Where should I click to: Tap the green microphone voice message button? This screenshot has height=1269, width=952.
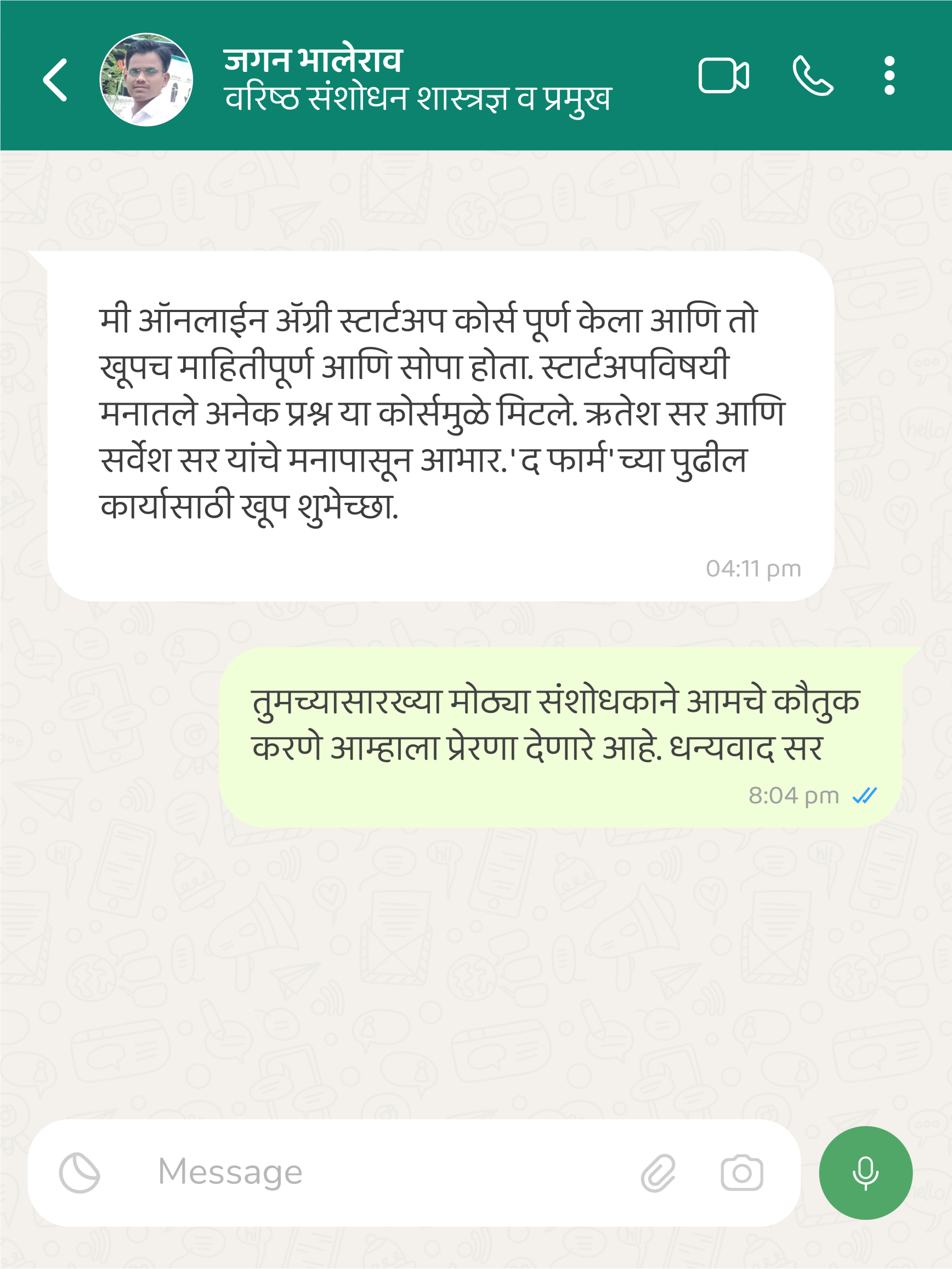coord(865,1172)
